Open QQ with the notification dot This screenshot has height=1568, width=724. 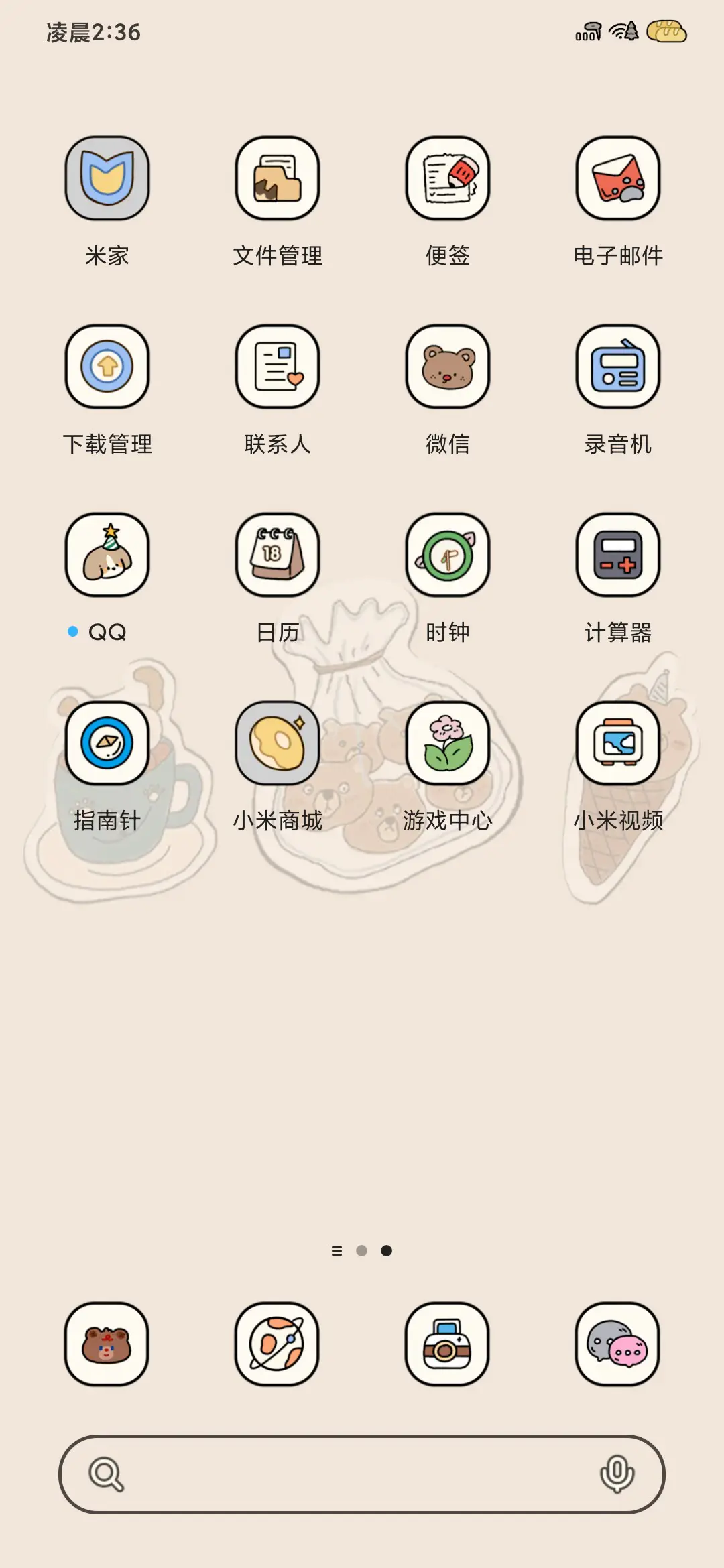(x=107, y=555)
